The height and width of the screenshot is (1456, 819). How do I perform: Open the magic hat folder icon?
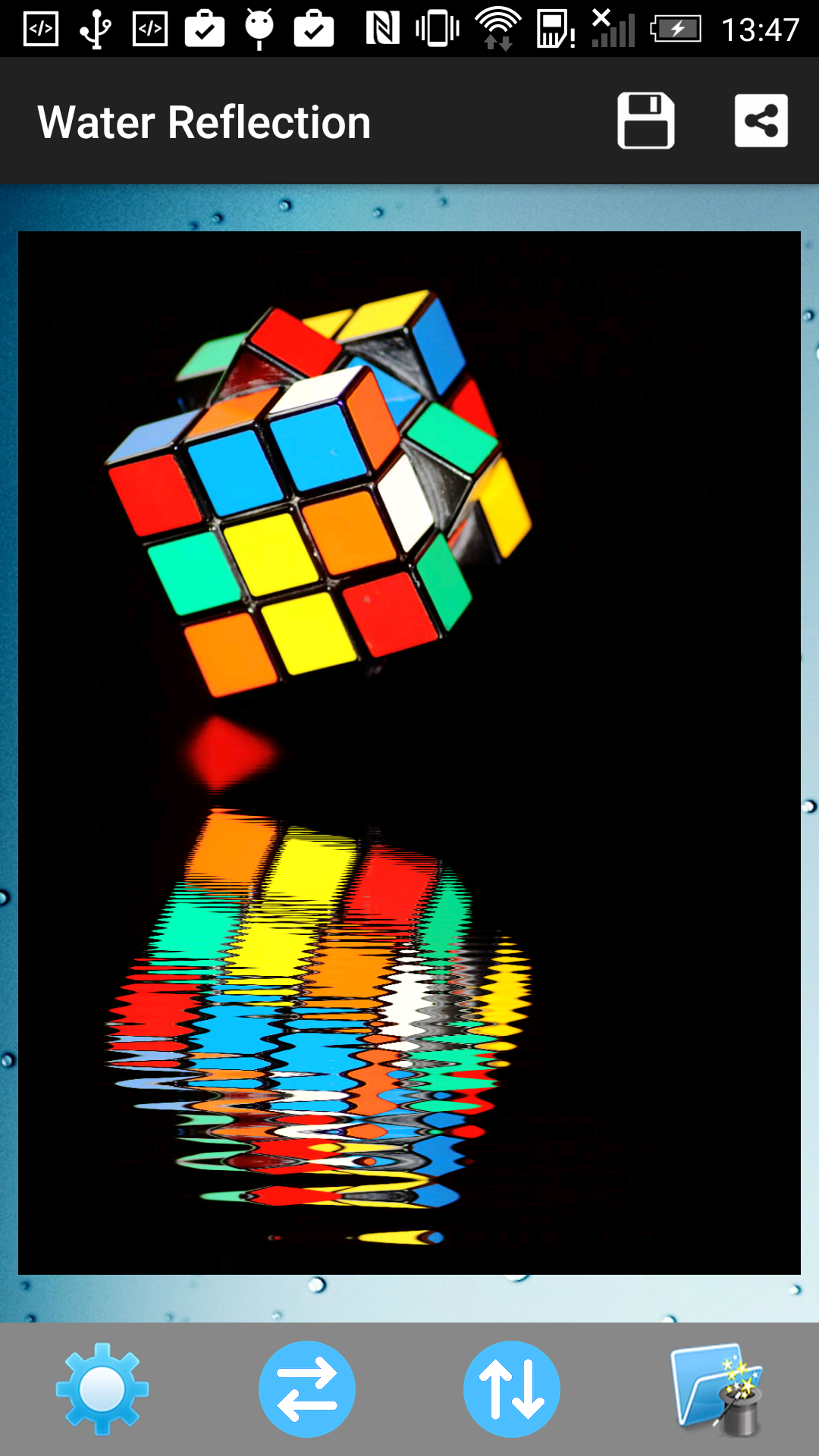tap(717, 1389)
